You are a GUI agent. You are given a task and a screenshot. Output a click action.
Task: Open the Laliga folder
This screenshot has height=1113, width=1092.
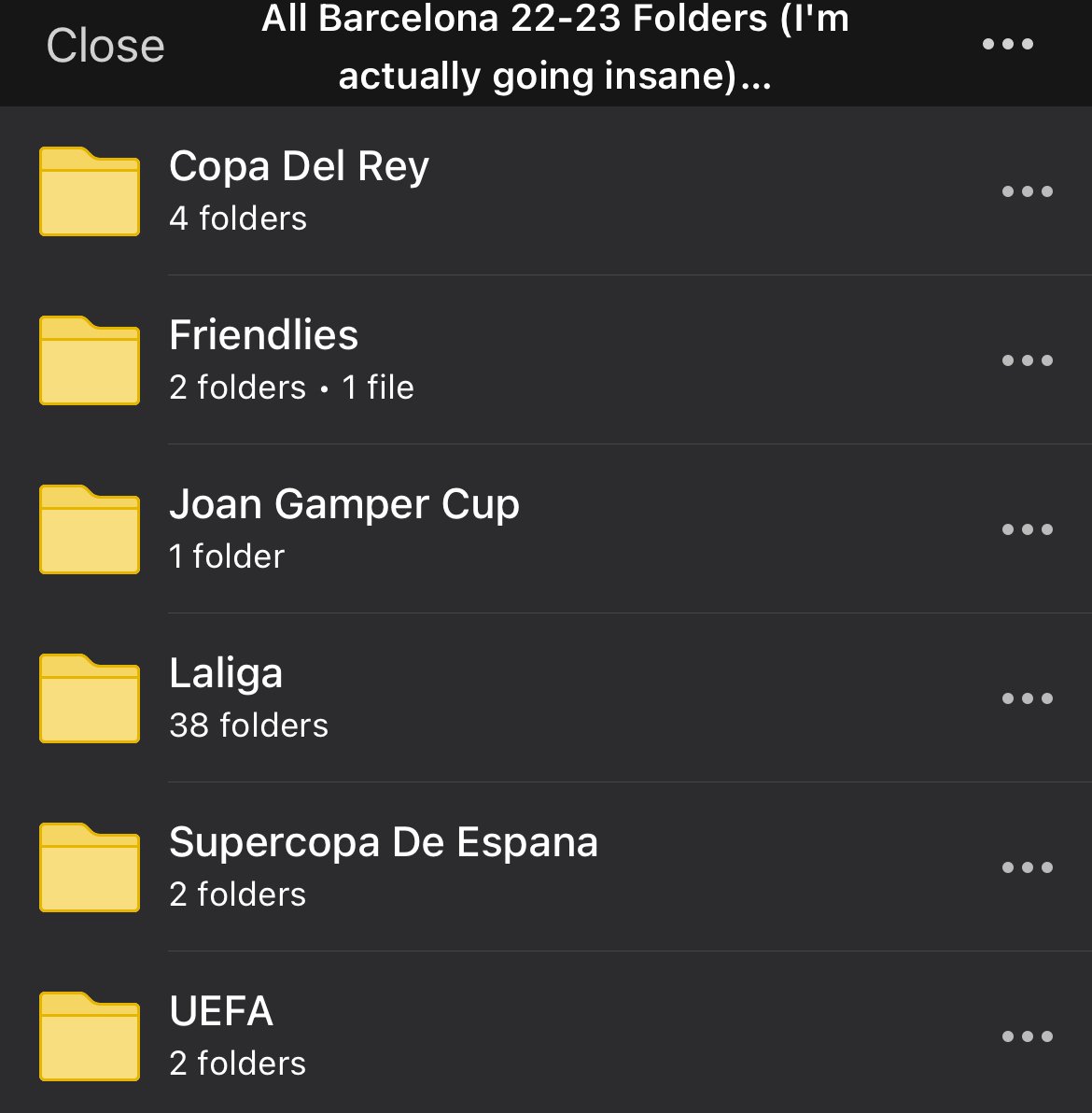(248, 697)
